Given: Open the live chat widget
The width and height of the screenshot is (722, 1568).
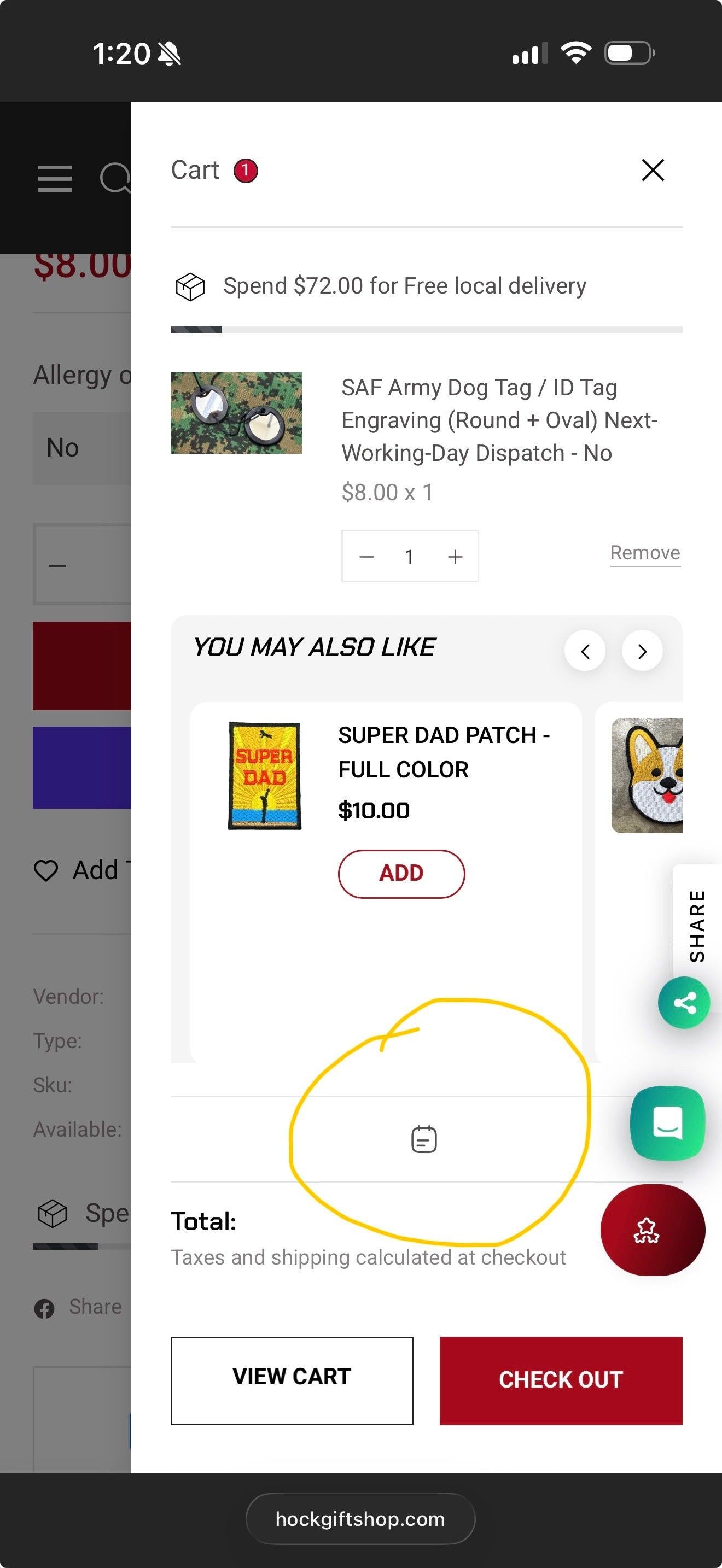Looking at the screenshot, I should [667, 1122].
